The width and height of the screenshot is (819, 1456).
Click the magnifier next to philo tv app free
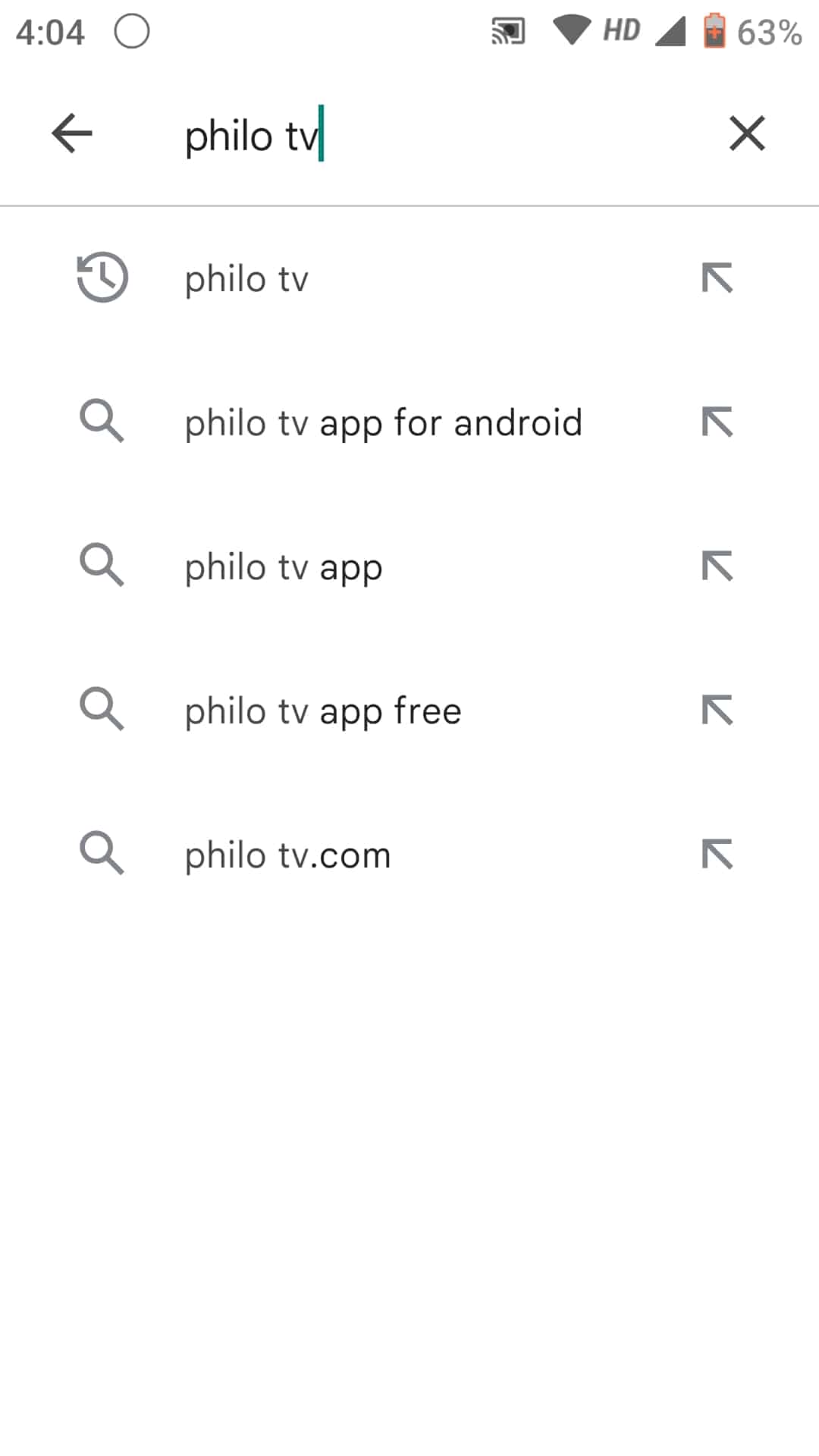pos(102,709)
